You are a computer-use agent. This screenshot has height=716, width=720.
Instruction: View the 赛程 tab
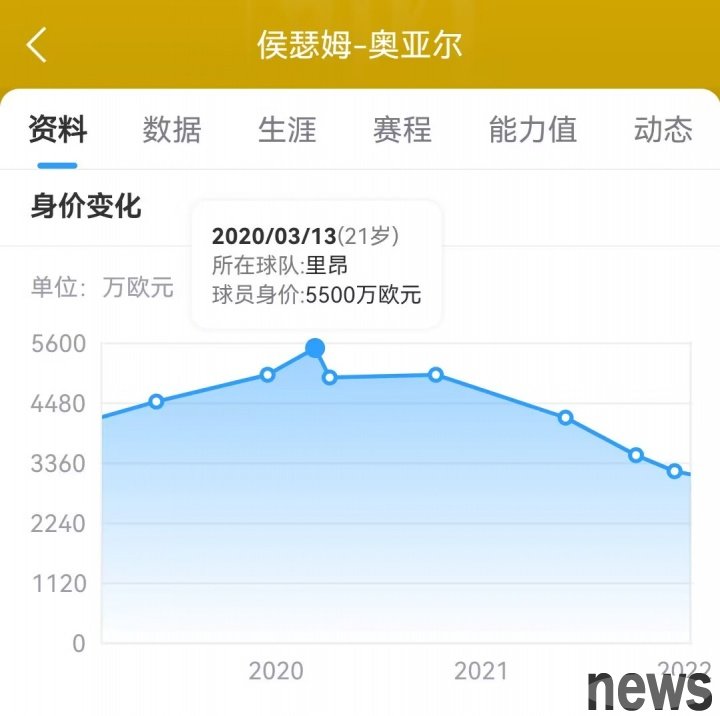[x=402, y=129]
